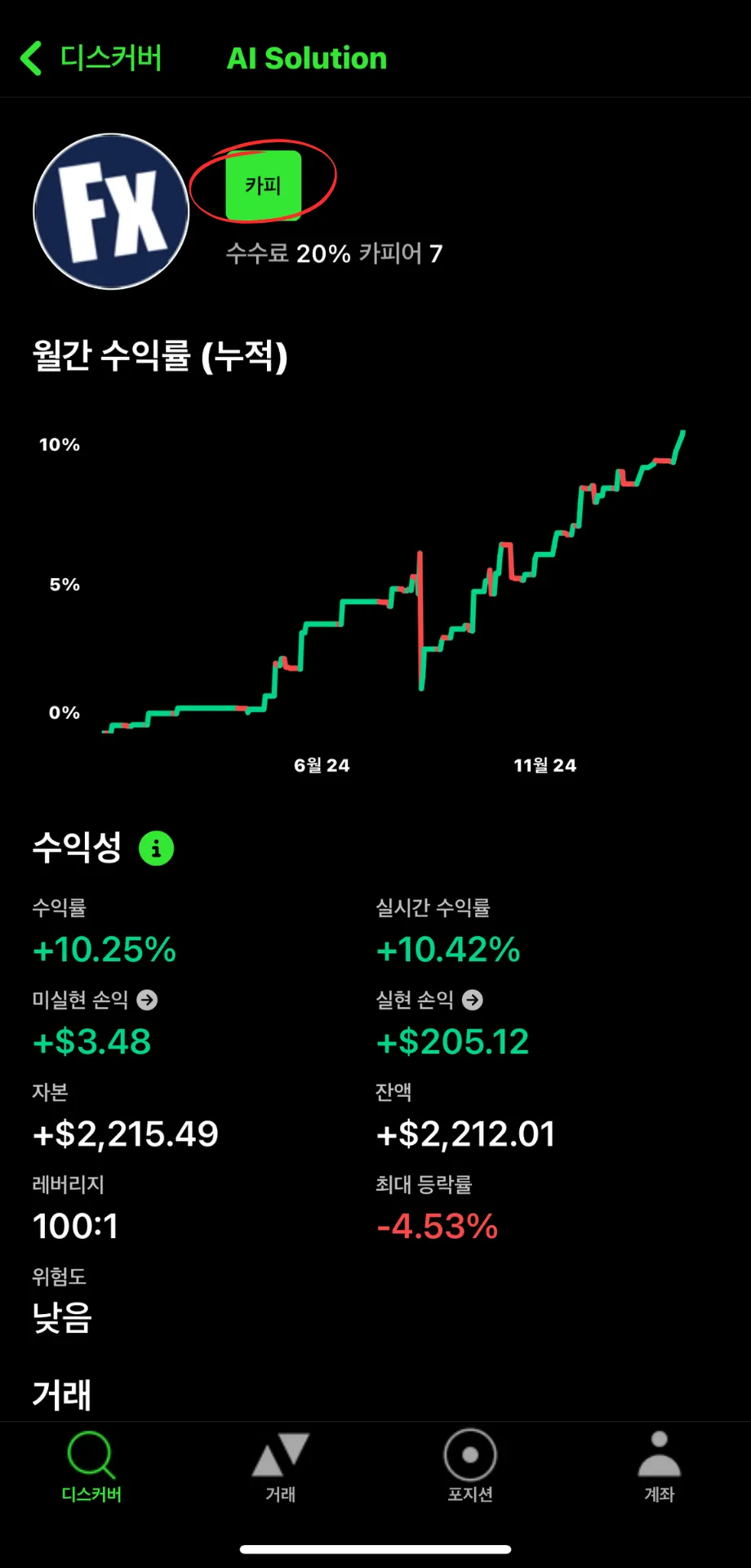
Task: Tap the green 카피 button
Action: pyautogui.click(x=263, y=185)
